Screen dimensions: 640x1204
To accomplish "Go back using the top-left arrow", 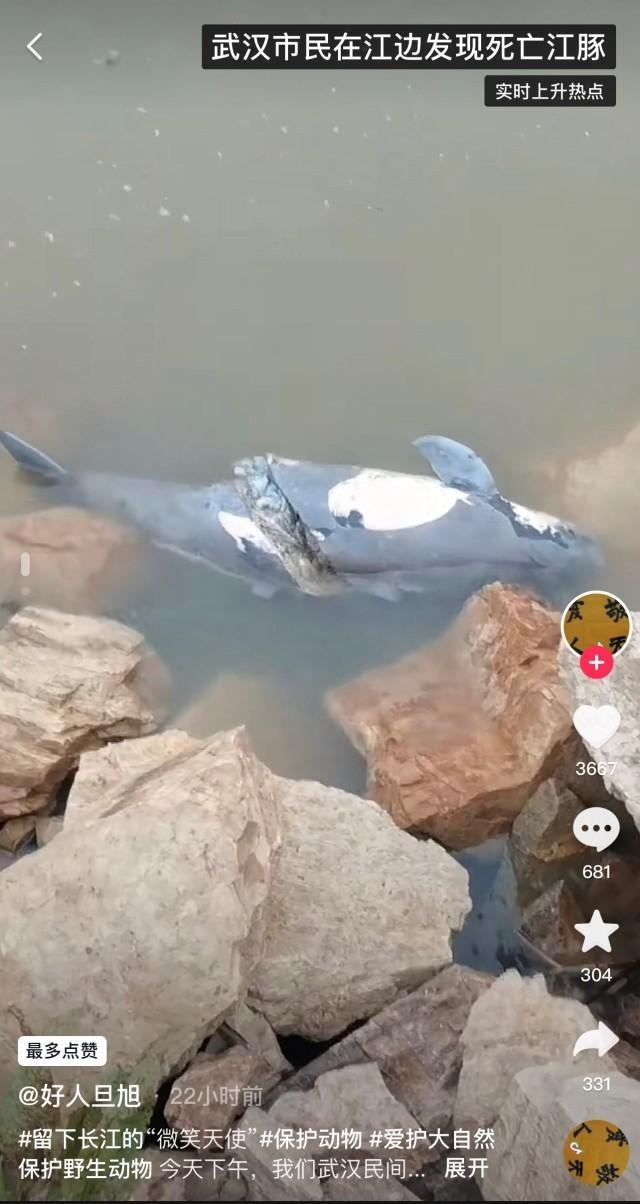I will [35, 46].
